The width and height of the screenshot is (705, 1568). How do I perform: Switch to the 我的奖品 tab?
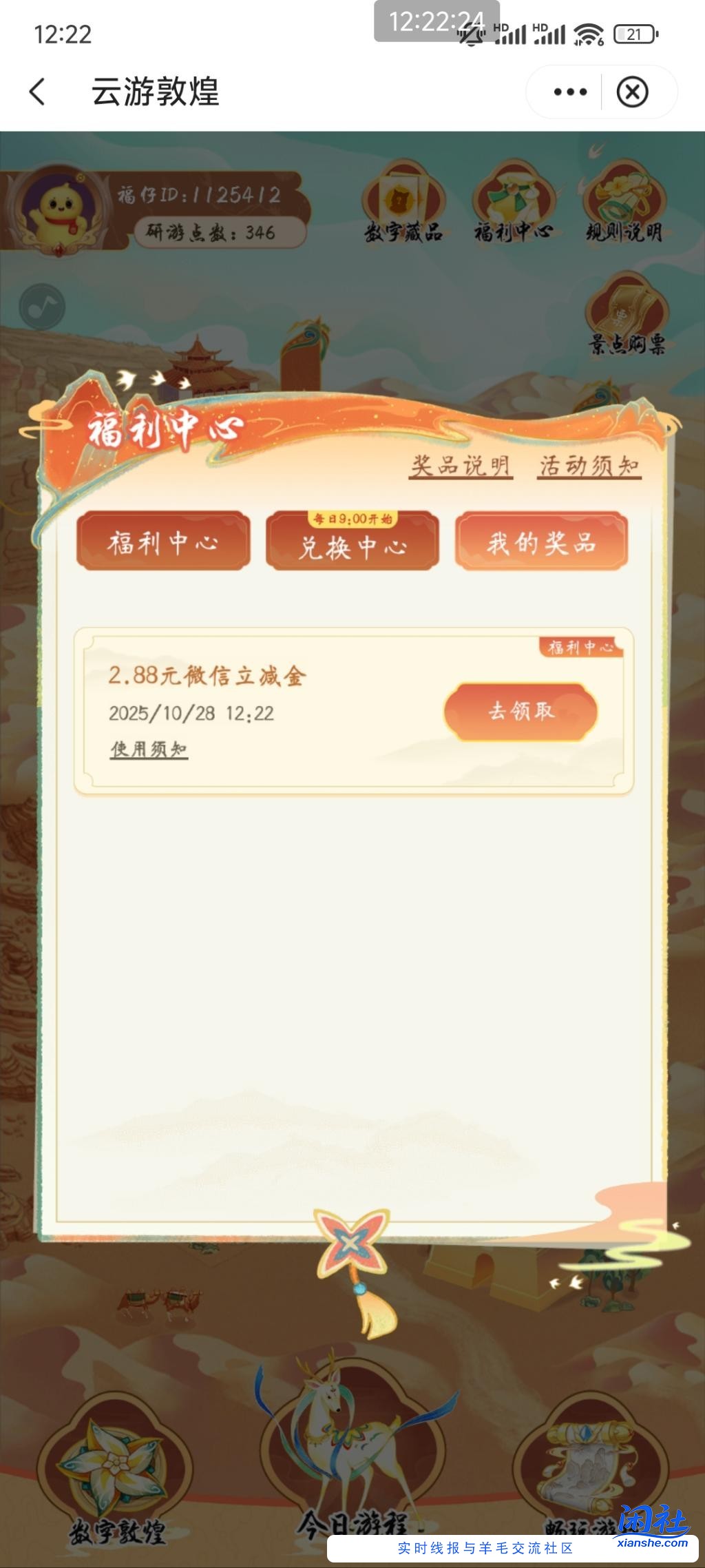(x=542, y=544)
